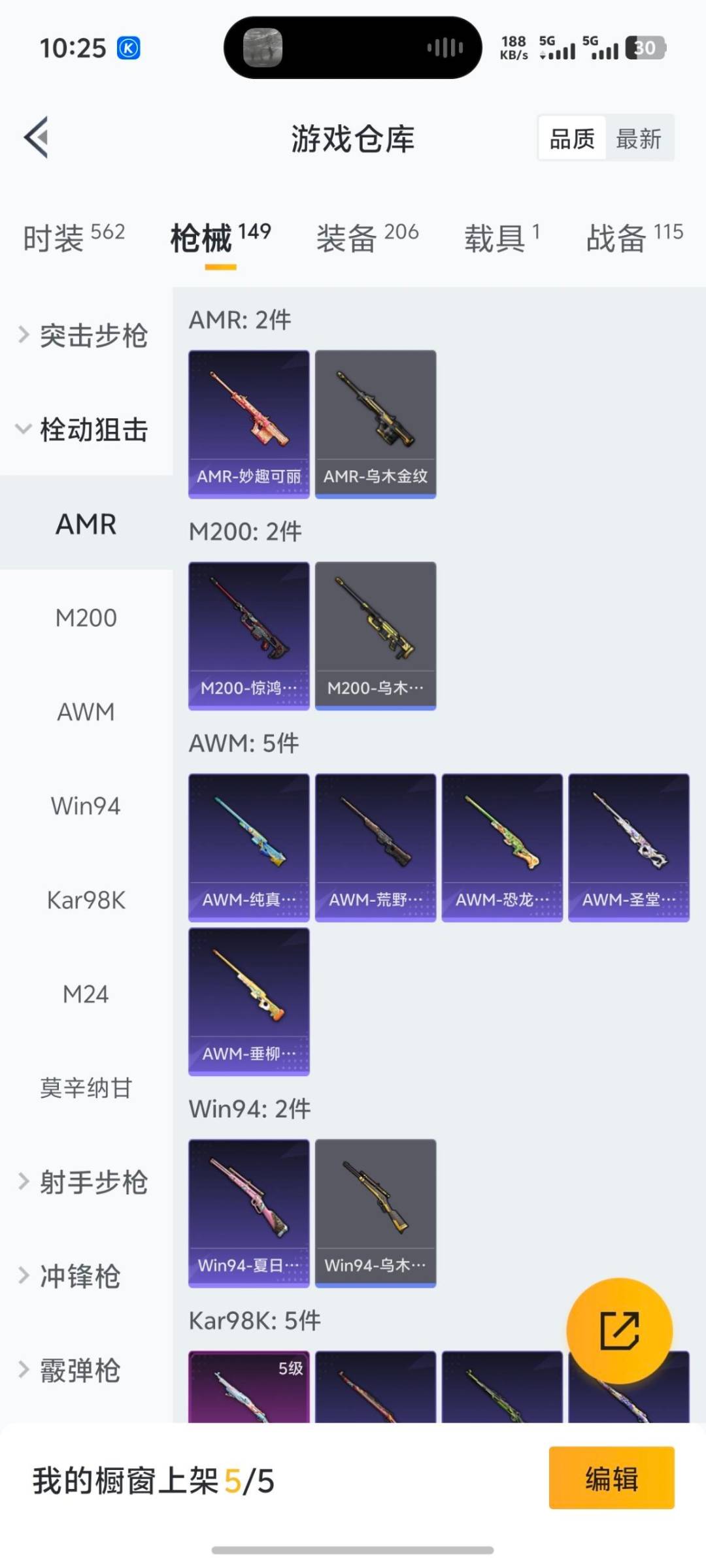Select the AMR-妙趣可丽 weapon skin

click(248, 423)
